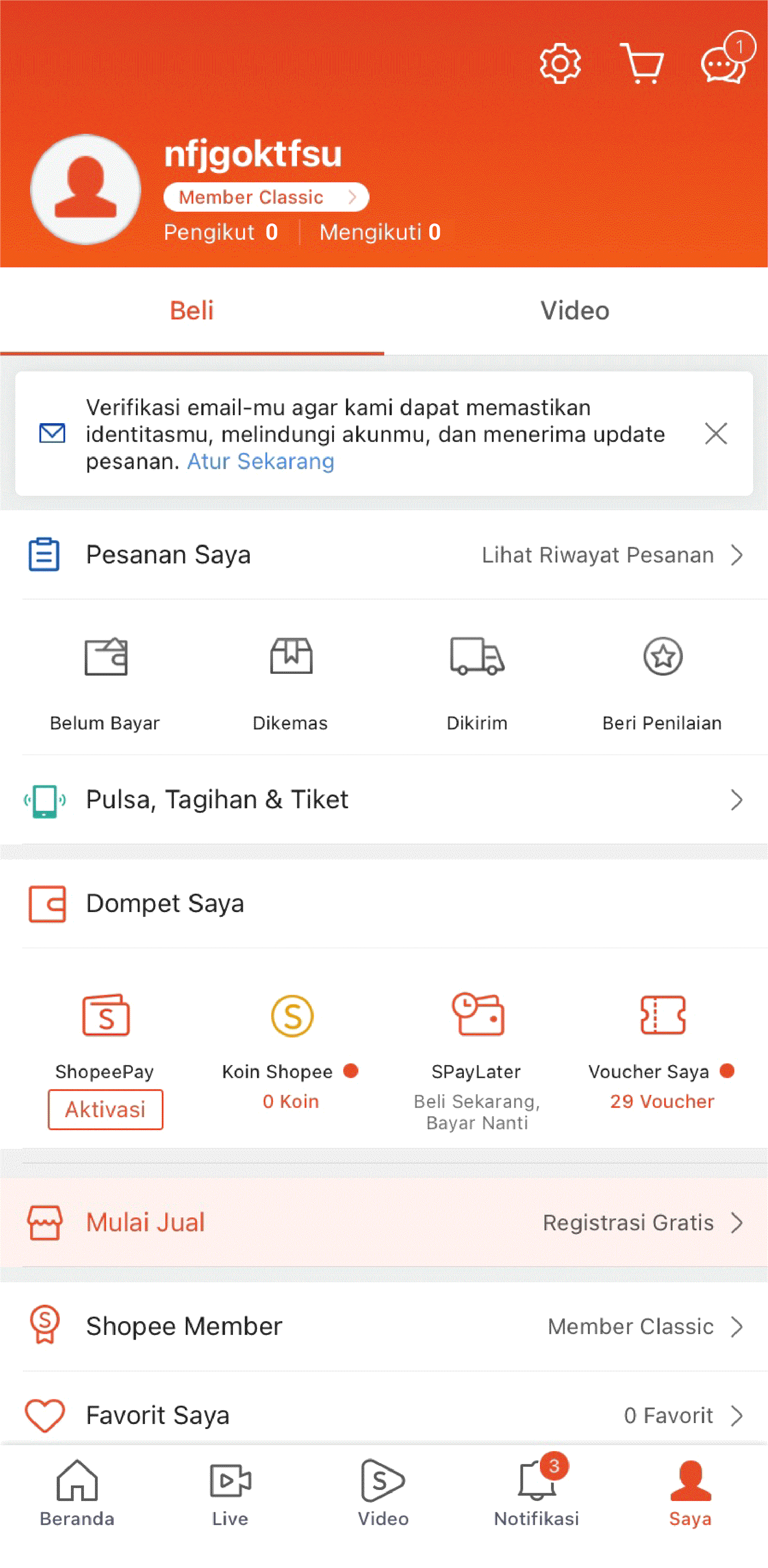
Task: Dismiss the email verification banner
Action: [716, 434]
